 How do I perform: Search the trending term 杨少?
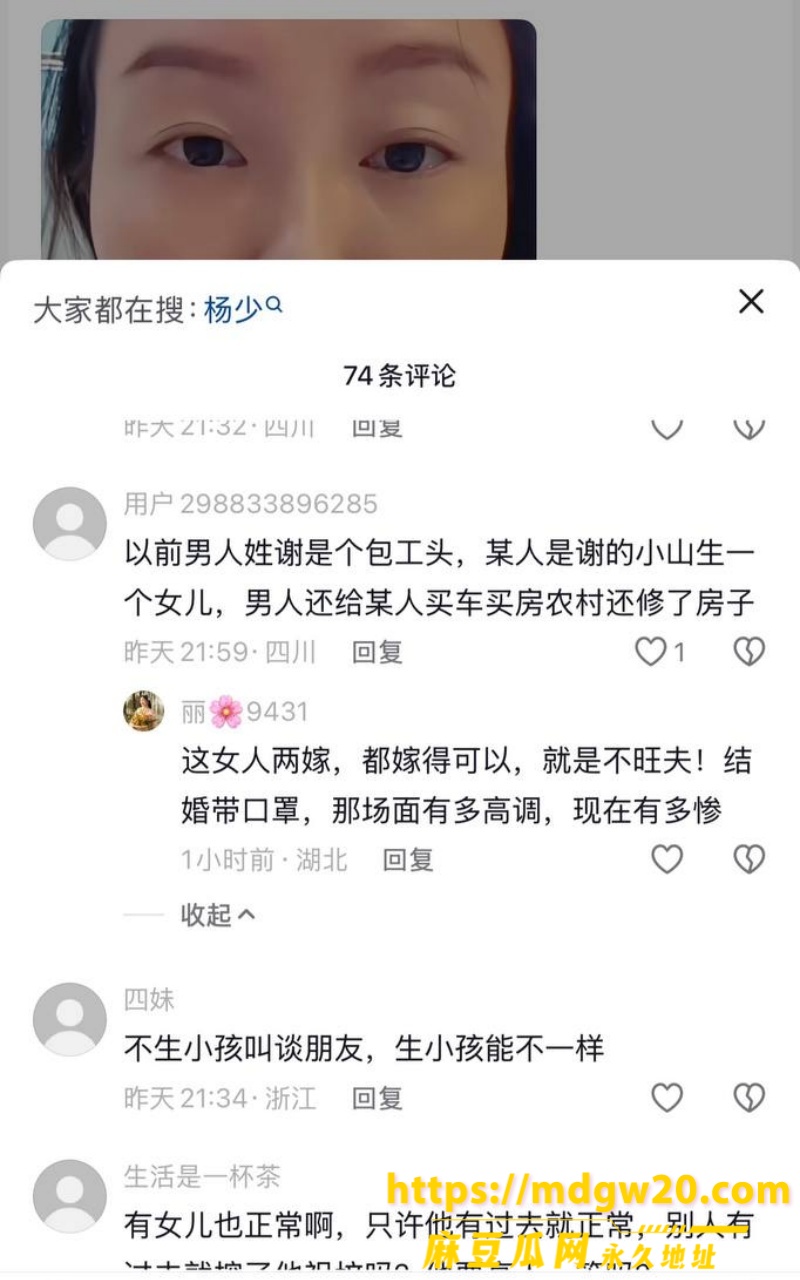click(243, 309)
